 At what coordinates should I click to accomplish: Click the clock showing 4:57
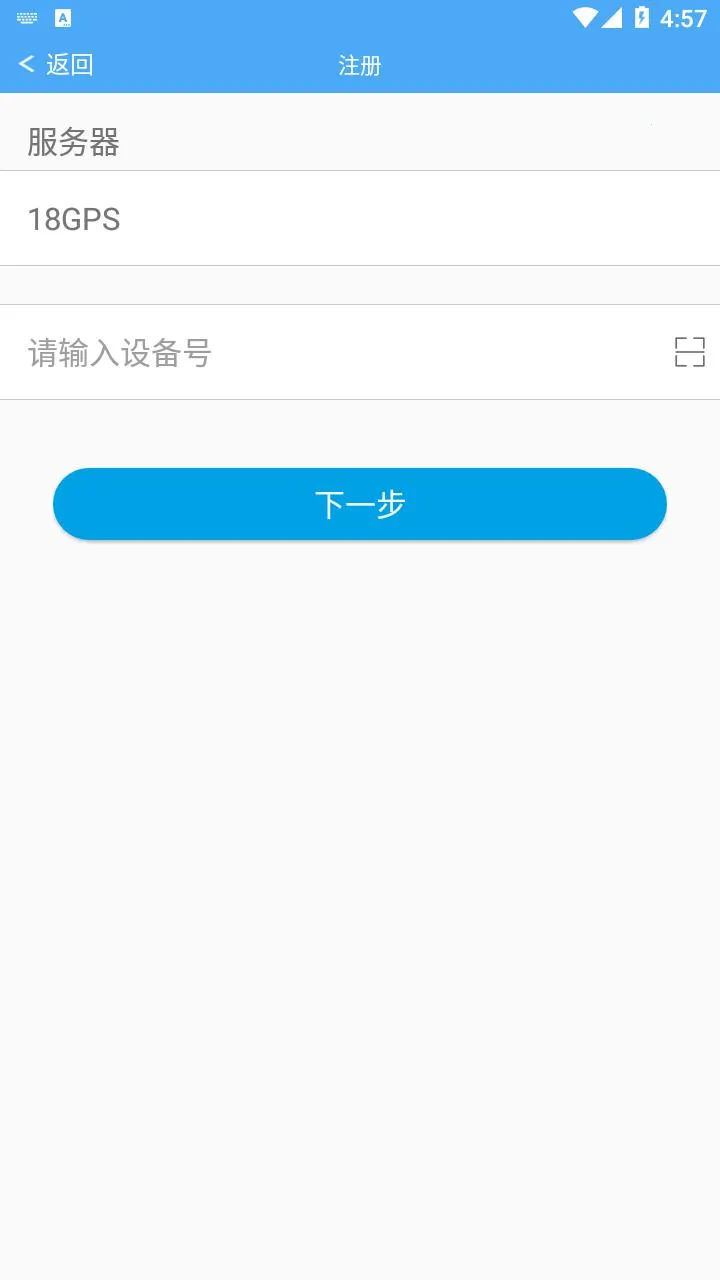point(685,17)
